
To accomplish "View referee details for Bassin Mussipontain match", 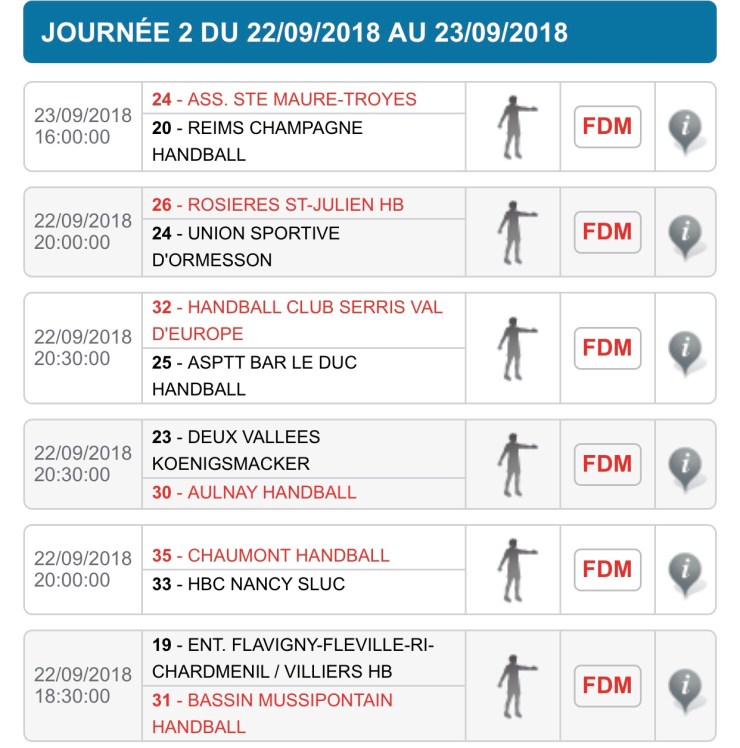I will (x=515, y=685).
